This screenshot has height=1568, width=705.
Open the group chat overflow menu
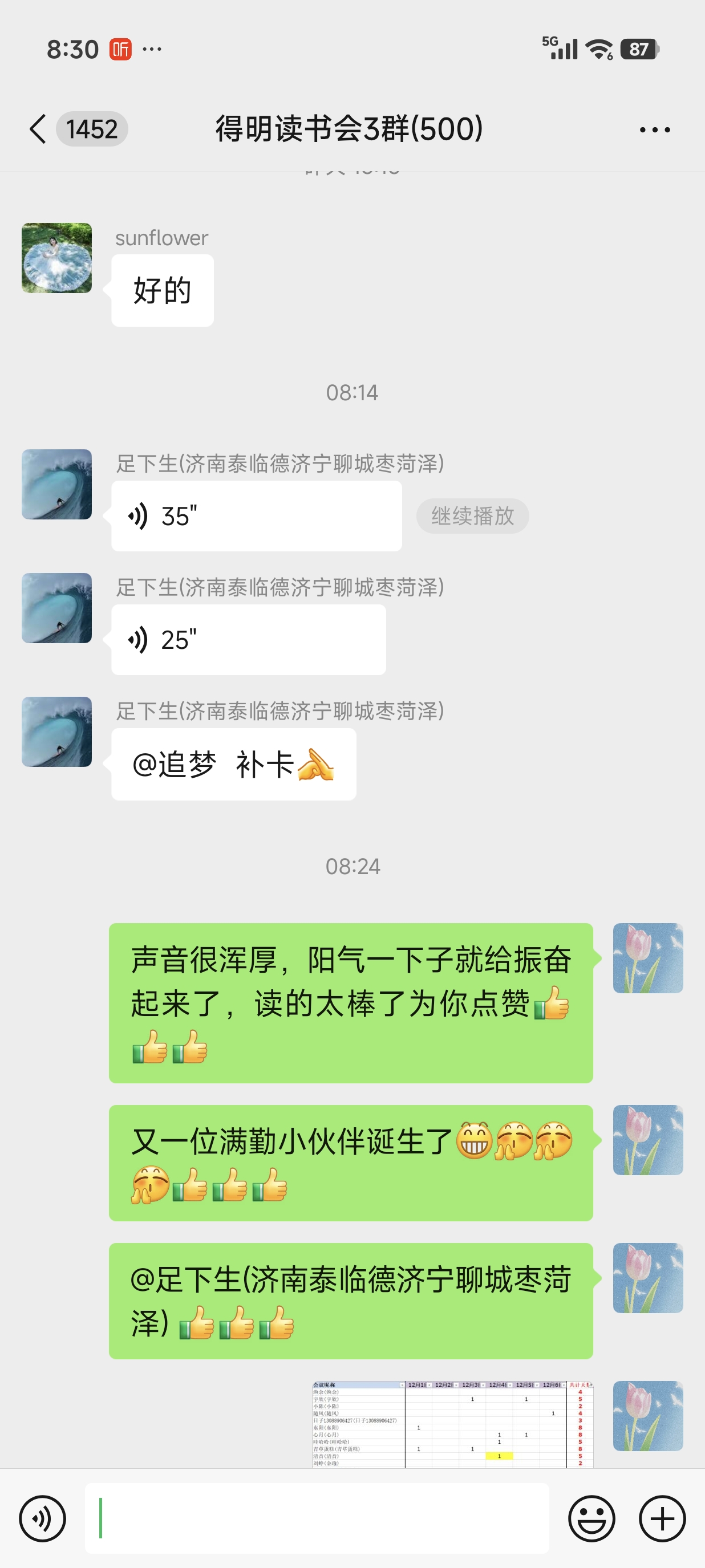654,129
